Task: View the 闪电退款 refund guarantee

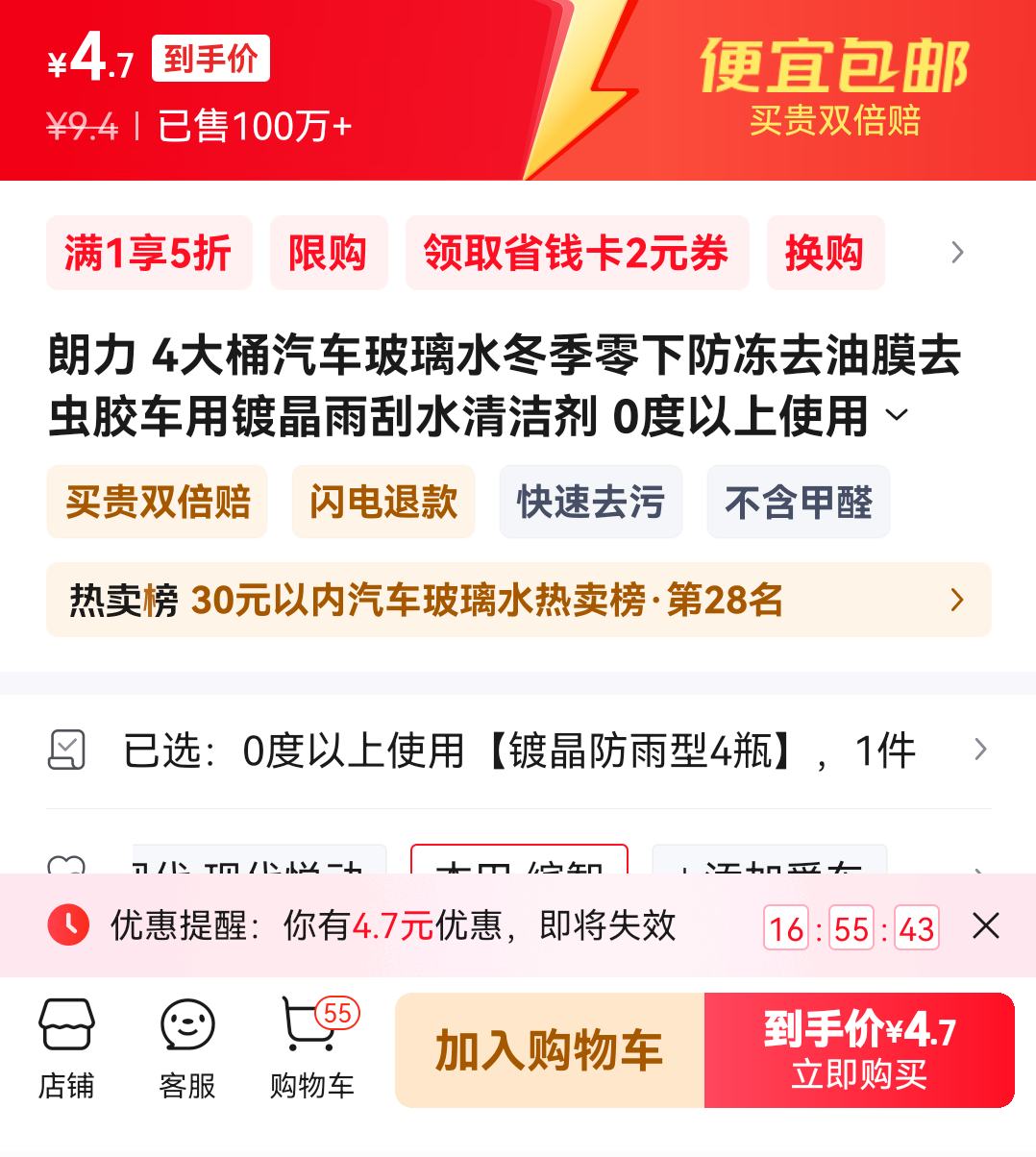Action: tap(383, 503)
